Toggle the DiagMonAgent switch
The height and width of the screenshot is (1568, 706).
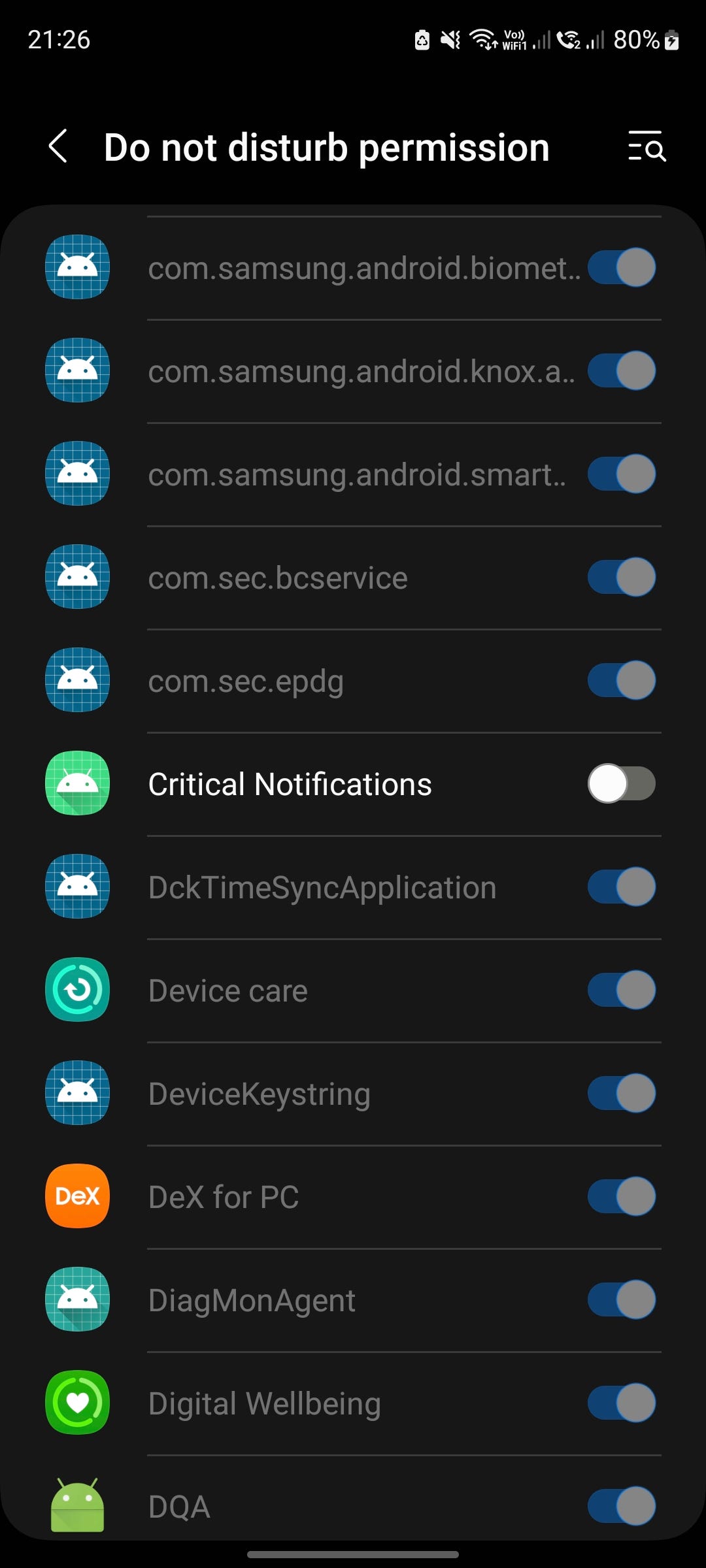621,1299
